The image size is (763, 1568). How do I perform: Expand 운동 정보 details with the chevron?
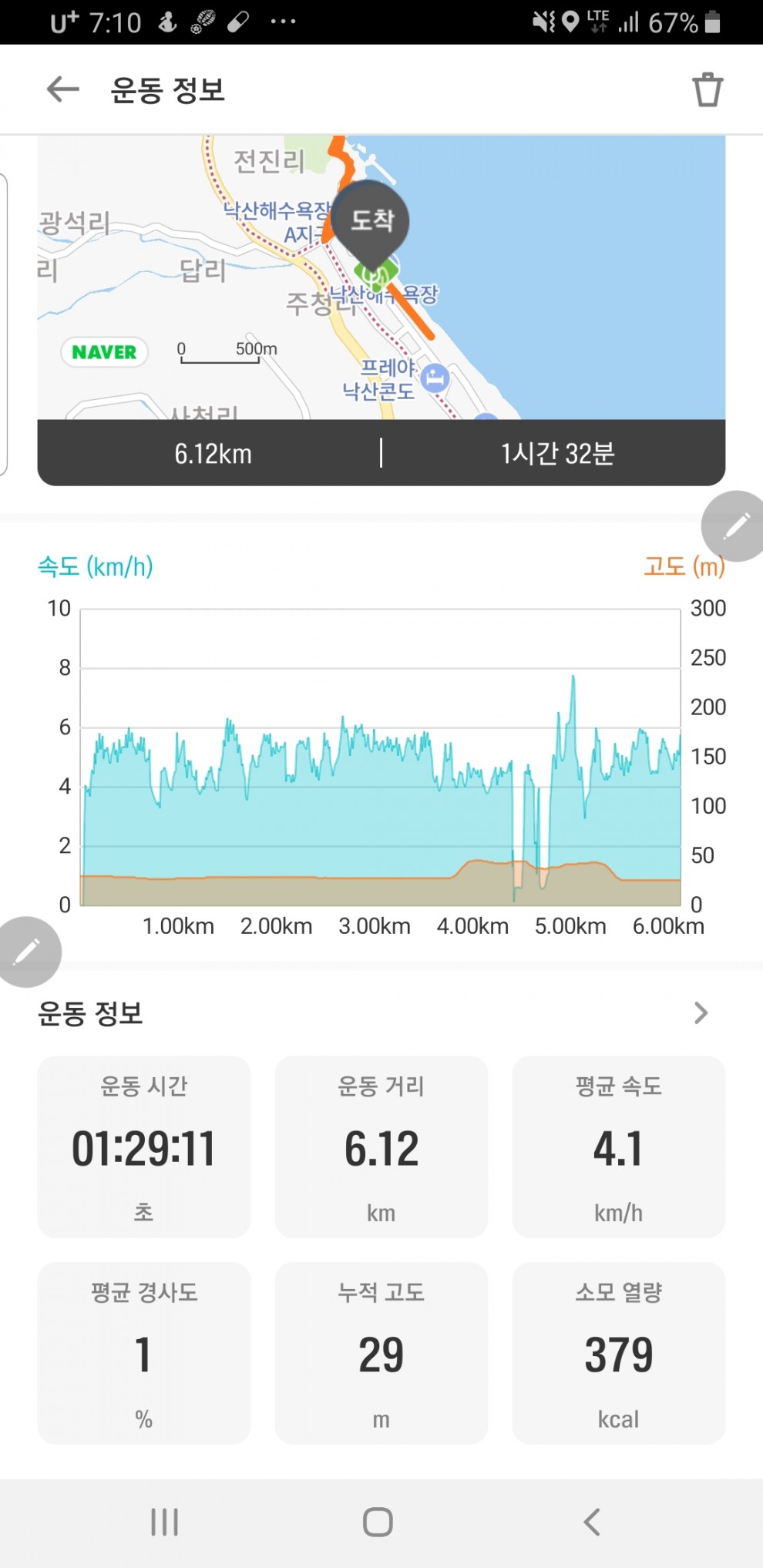point(701,1012)
